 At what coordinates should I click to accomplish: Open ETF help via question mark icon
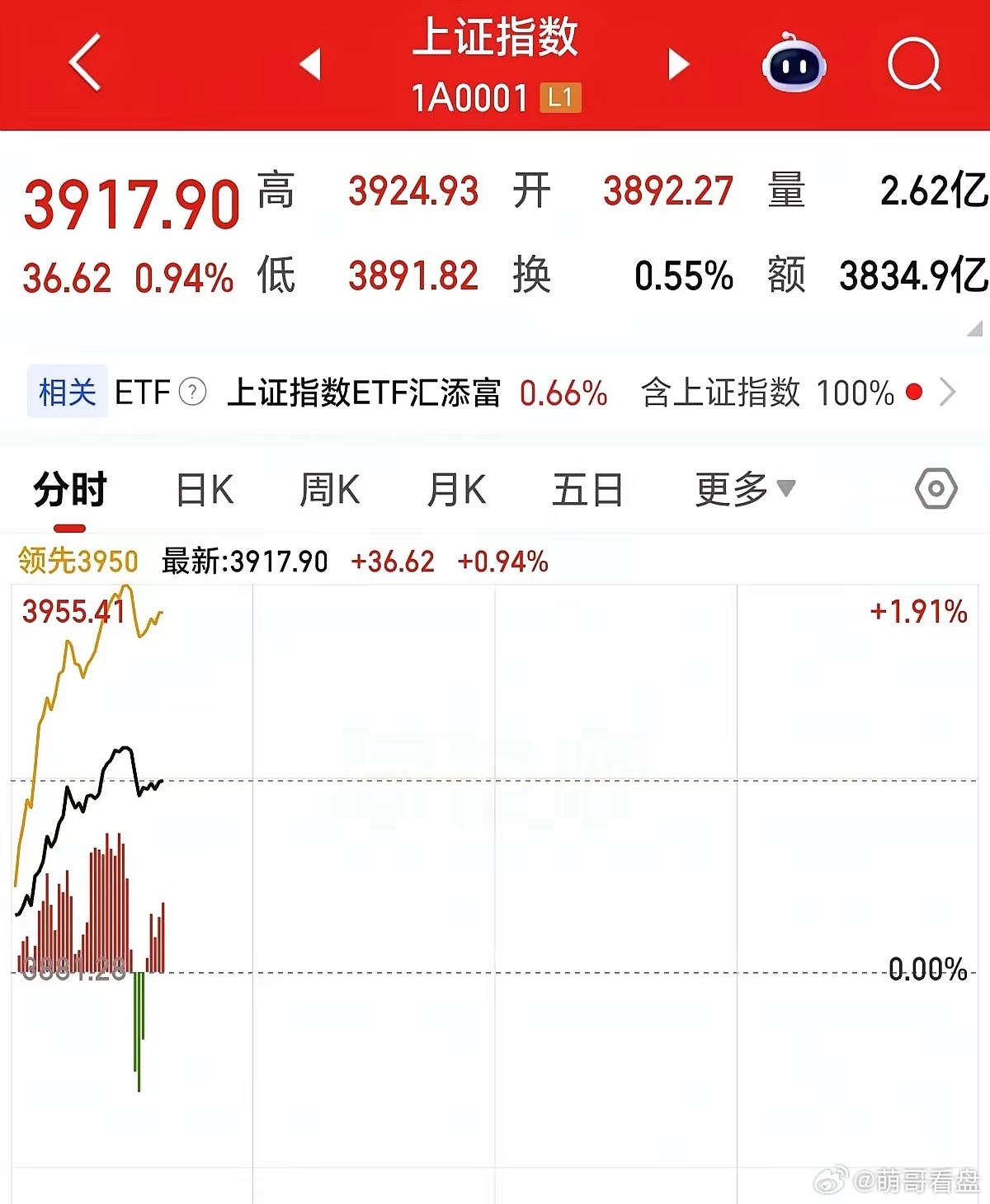(x=192, y=392)
